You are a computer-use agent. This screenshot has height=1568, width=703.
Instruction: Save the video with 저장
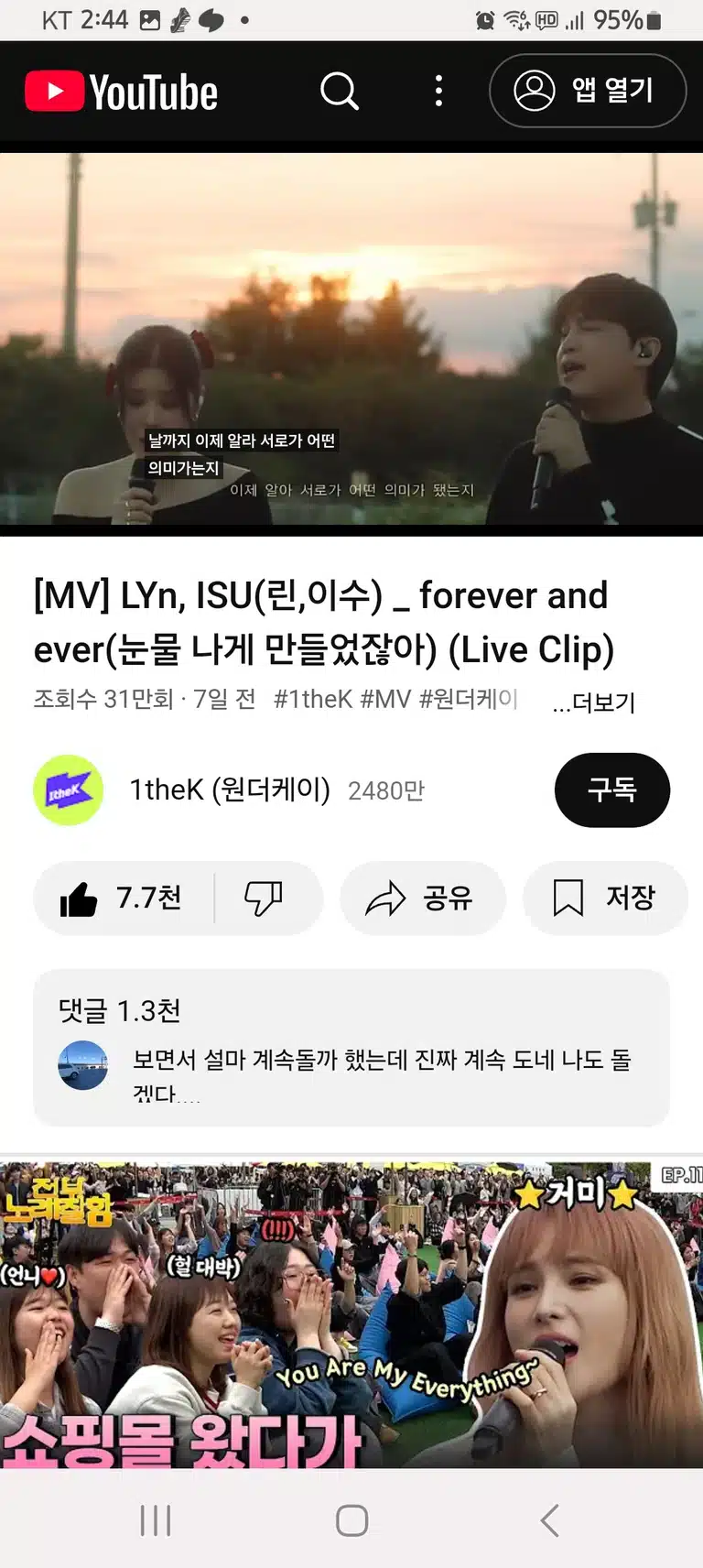tap(605, 898)
